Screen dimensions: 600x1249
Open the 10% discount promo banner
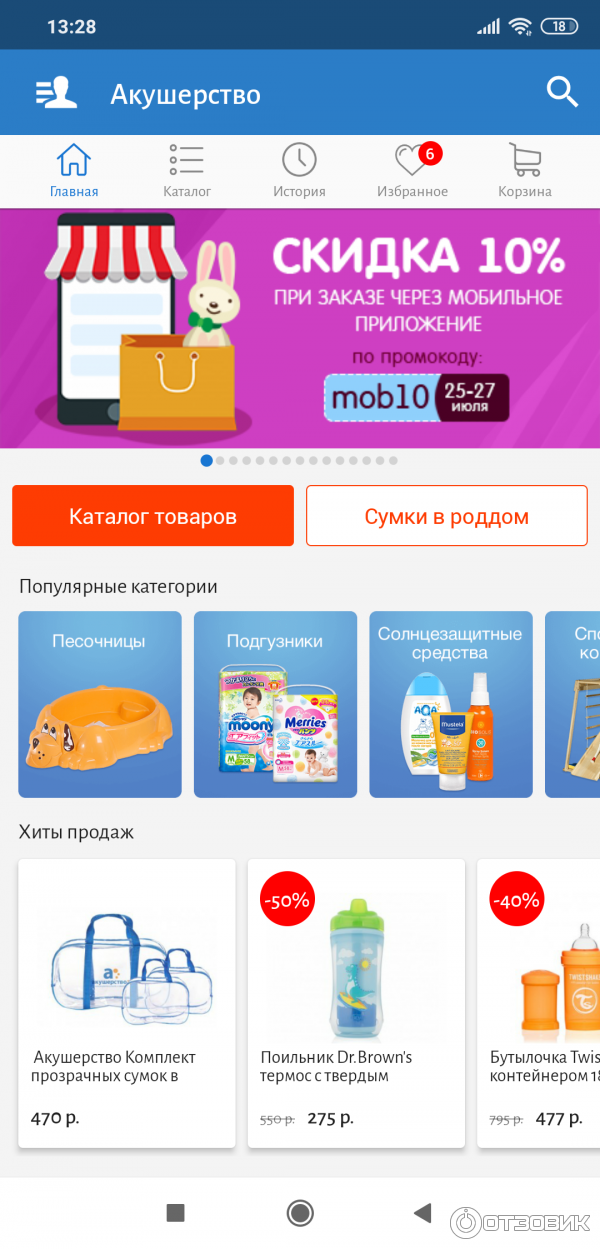point(300,328)
